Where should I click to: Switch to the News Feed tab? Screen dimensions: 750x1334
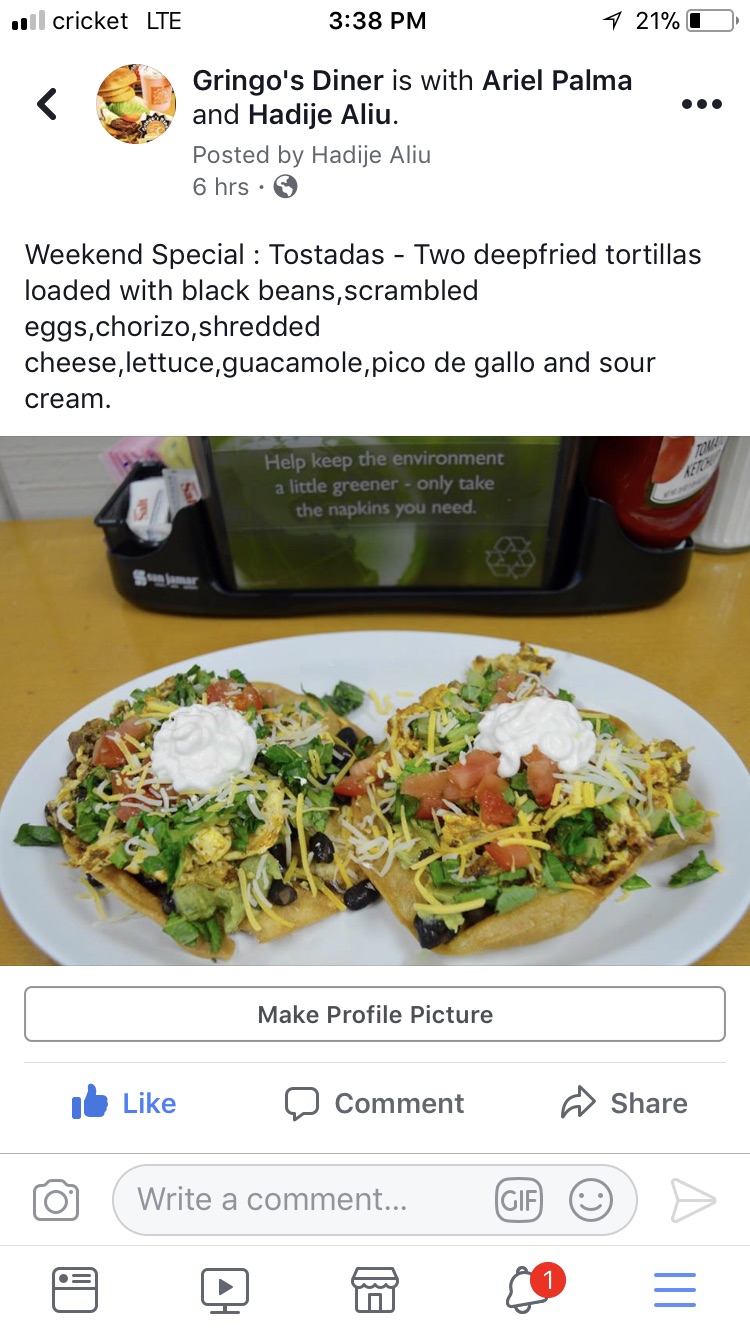coord(75,1289)
